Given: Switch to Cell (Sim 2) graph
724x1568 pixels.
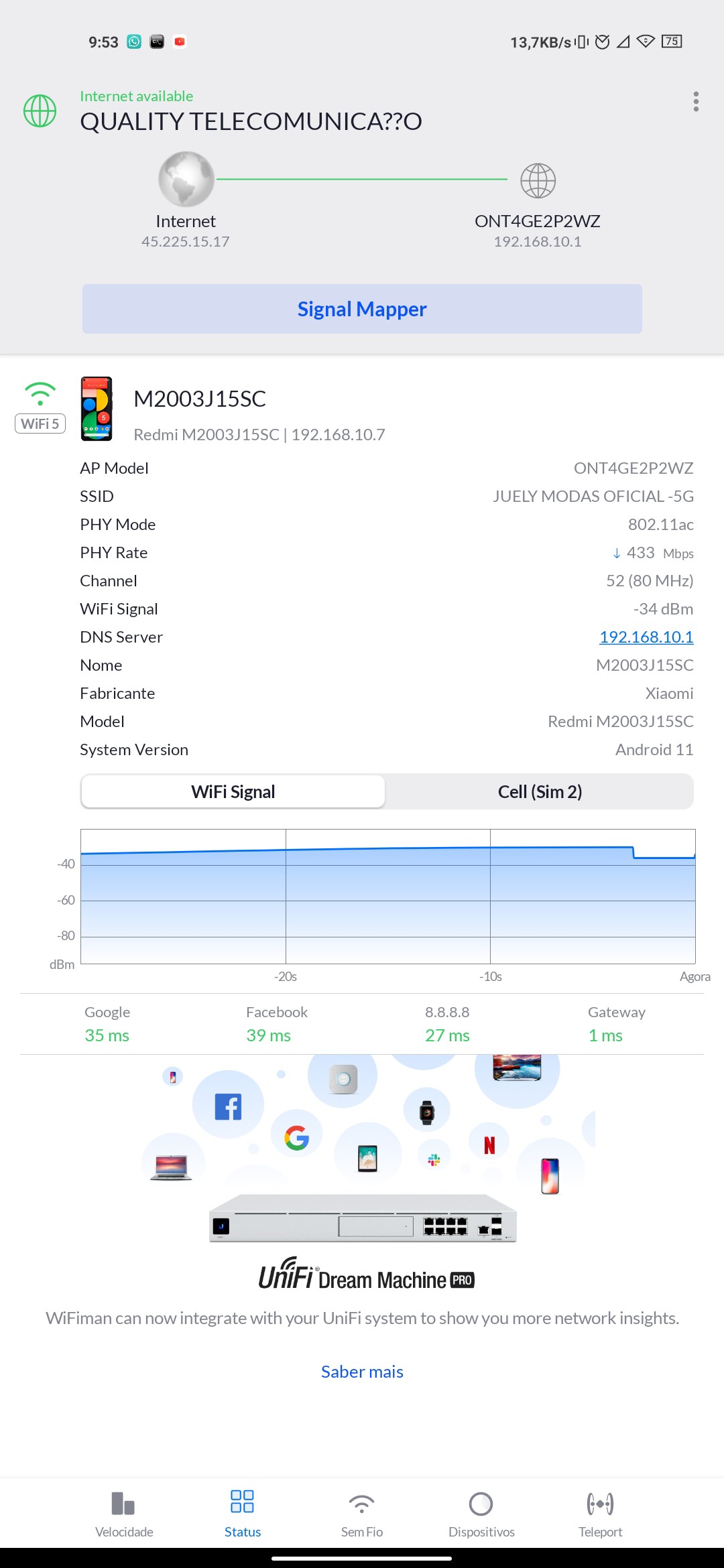Looking at the screenshot, I should coord(540,791).
